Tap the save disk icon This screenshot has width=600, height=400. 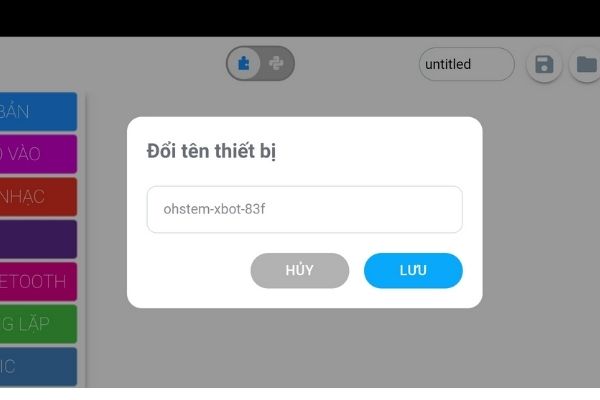(x=544, y=65)
